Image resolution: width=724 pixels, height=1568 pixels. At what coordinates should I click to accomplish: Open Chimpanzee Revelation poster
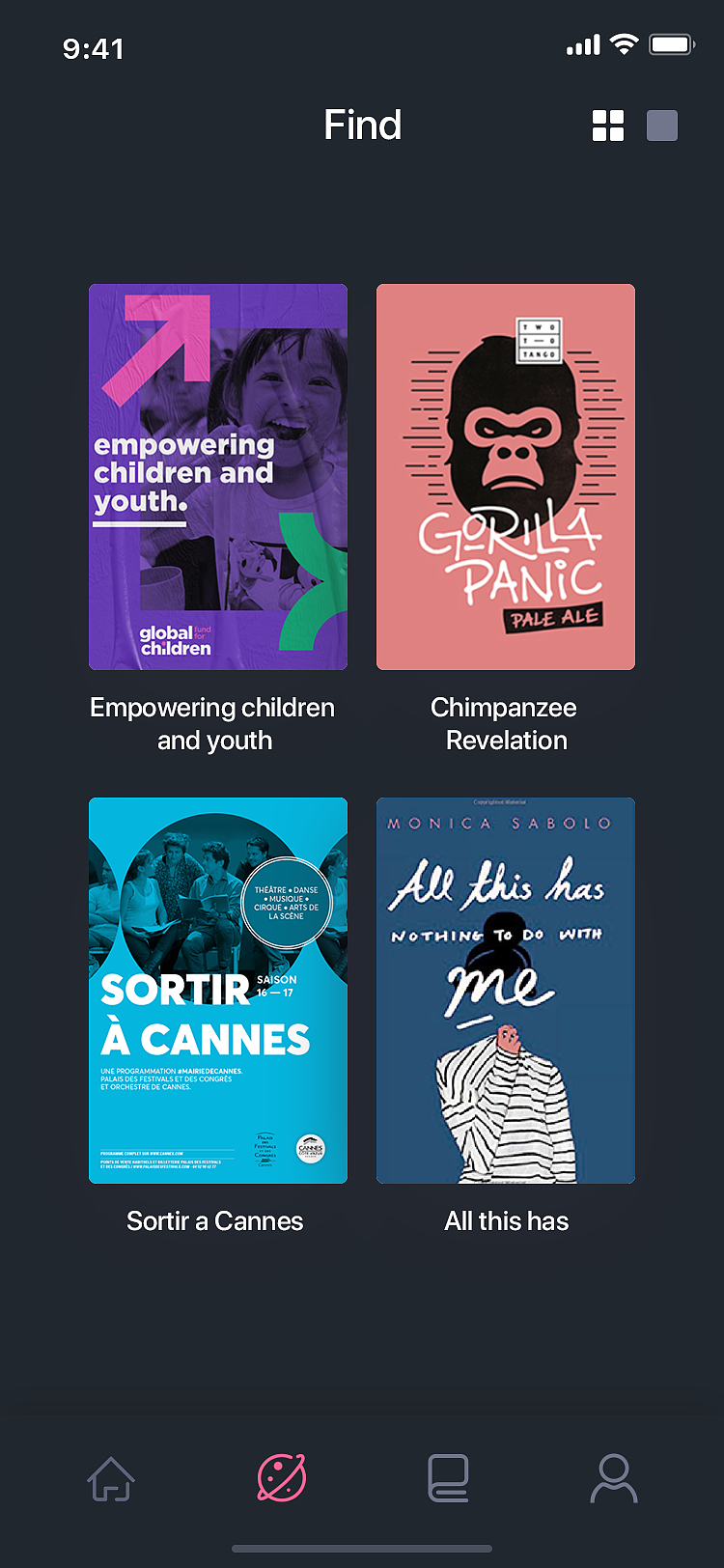506,477
